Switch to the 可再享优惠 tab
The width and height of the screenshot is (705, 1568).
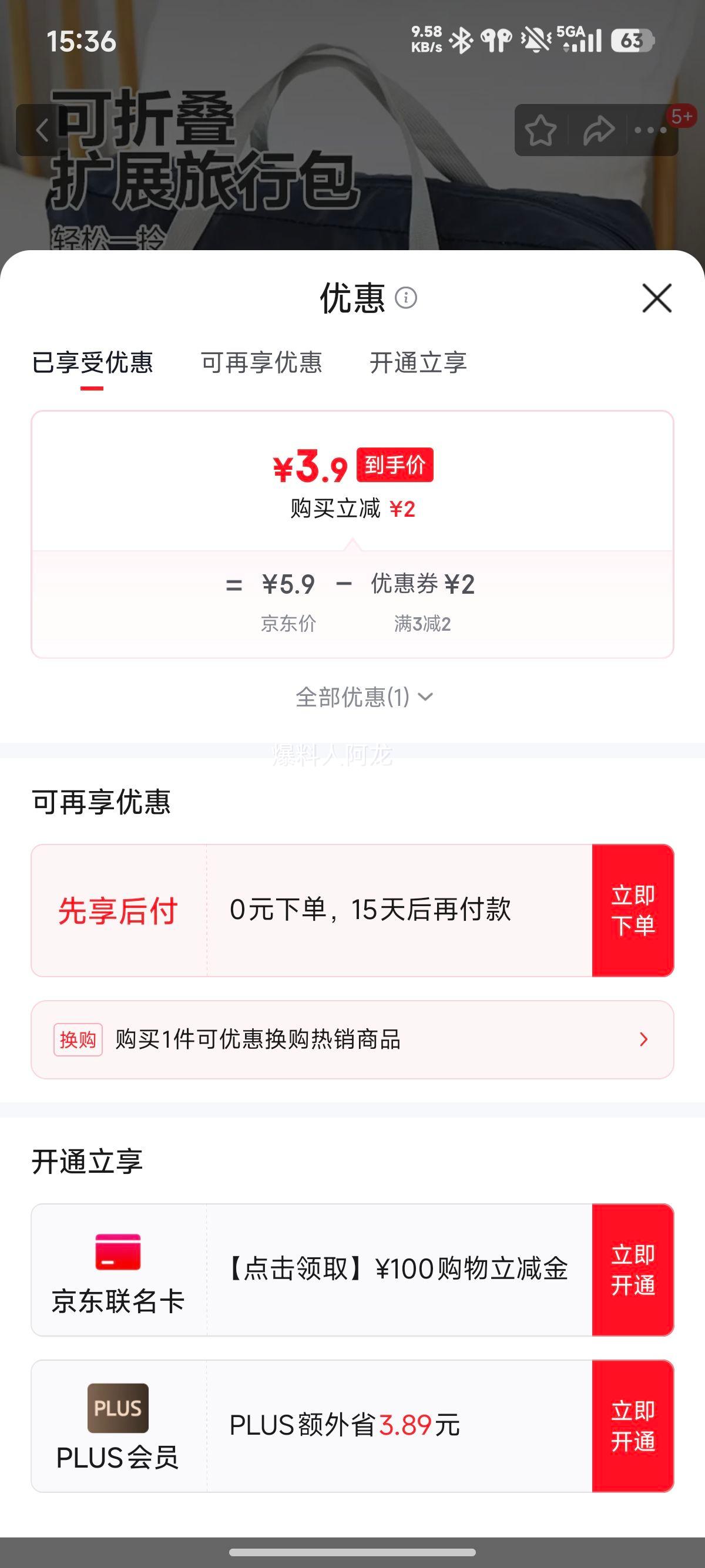tap(262, 363)
